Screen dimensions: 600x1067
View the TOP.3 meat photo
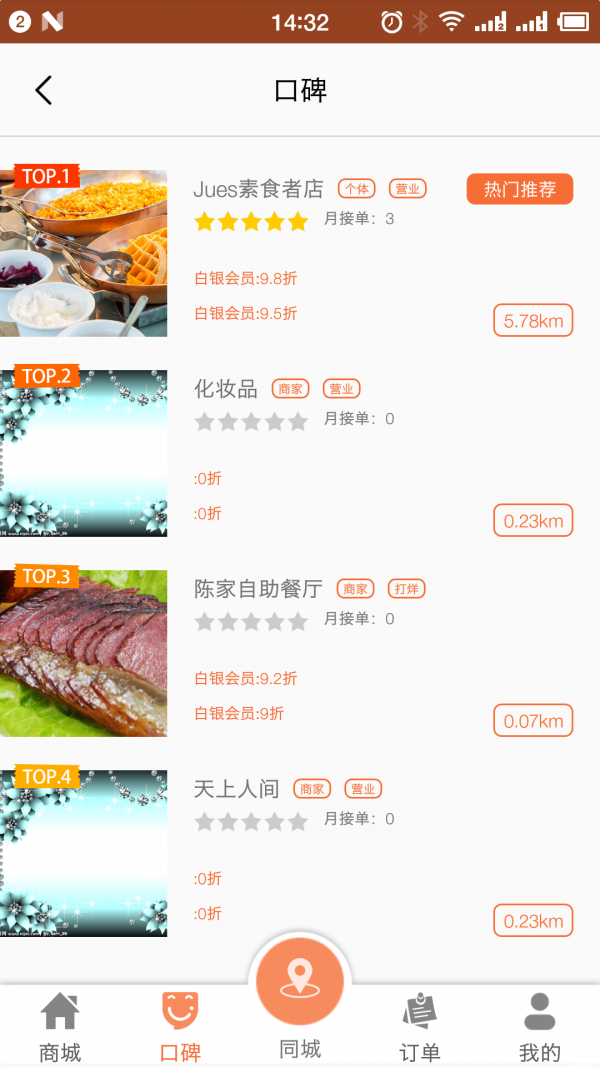click(84, 653)
